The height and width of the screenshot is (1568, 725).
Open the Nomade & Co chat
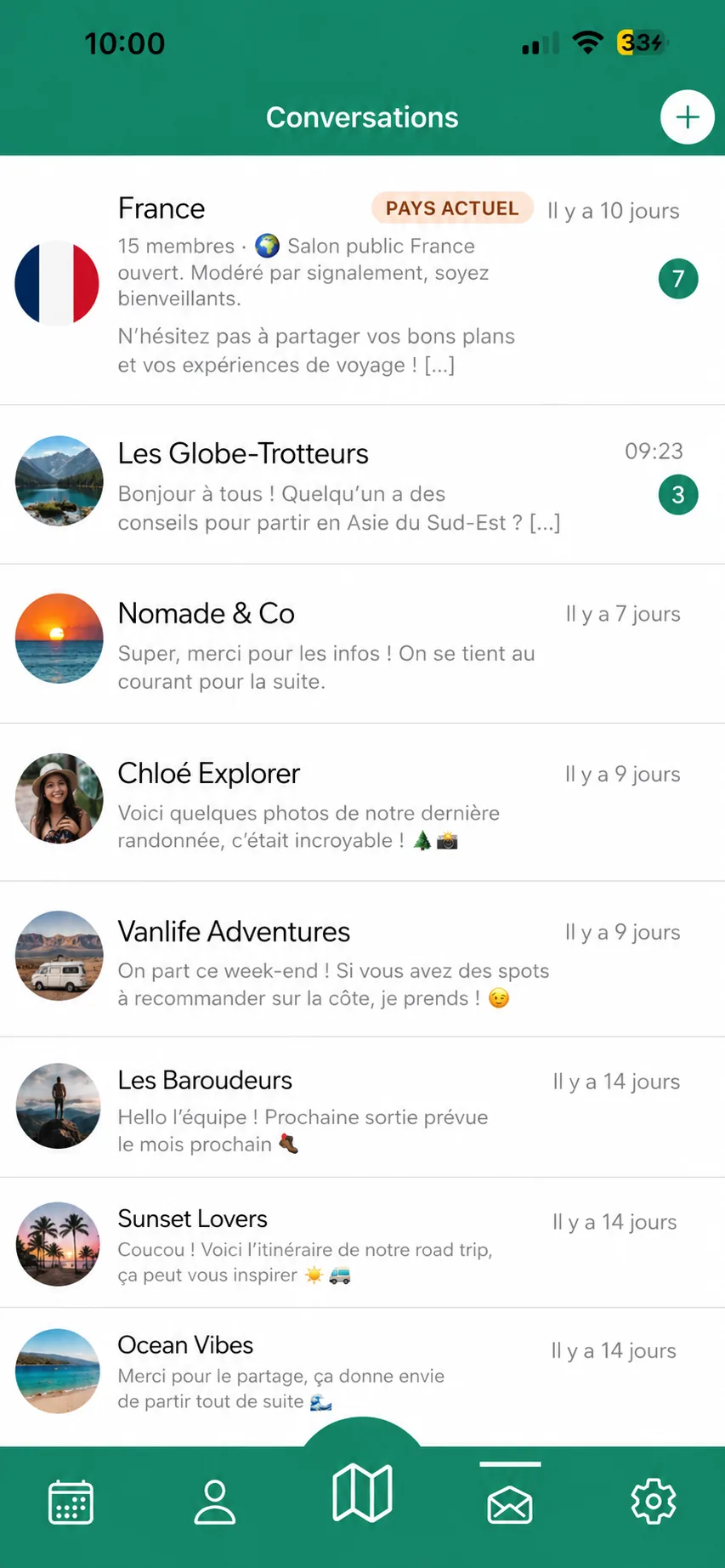pos(362,644)
